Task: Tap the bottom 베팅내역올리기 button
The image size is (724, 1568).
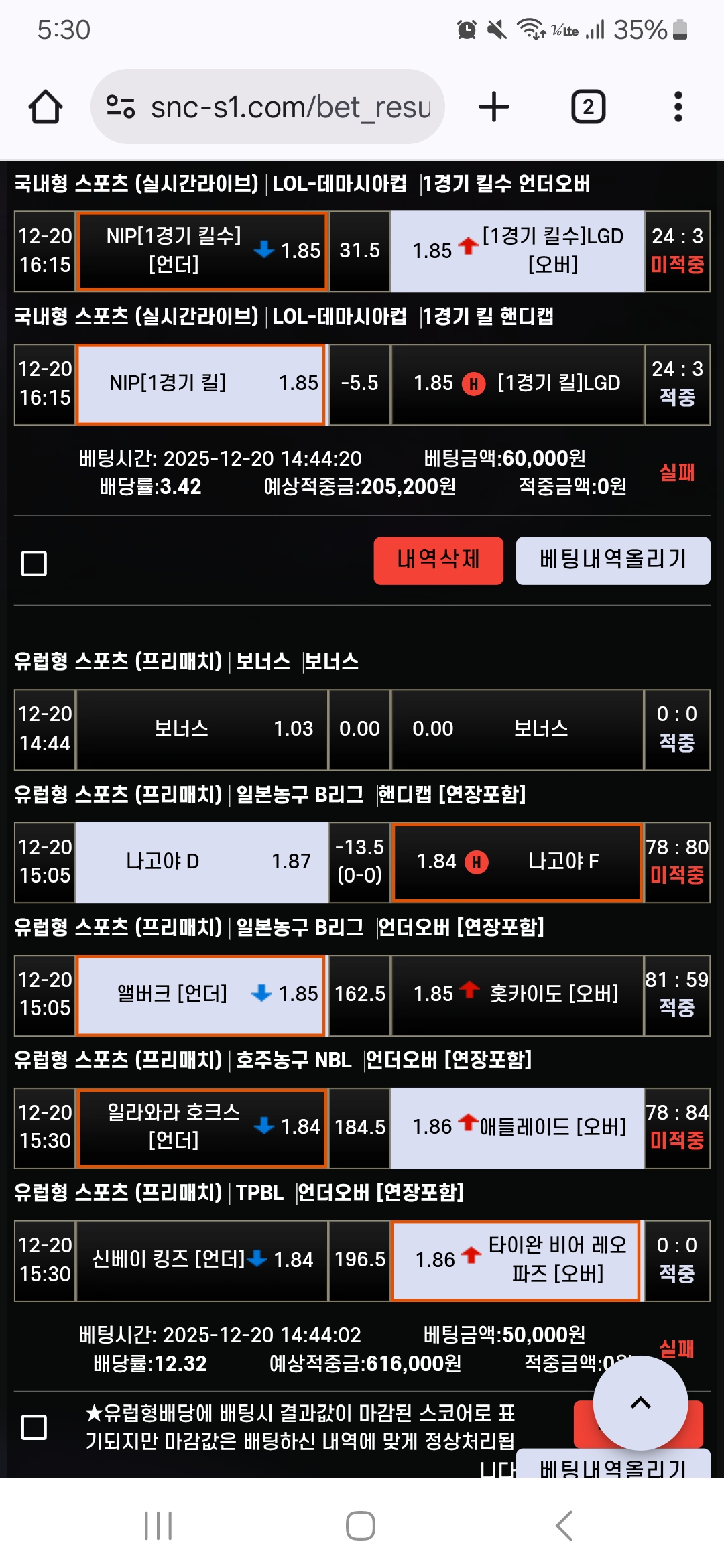Action: 613,1463
